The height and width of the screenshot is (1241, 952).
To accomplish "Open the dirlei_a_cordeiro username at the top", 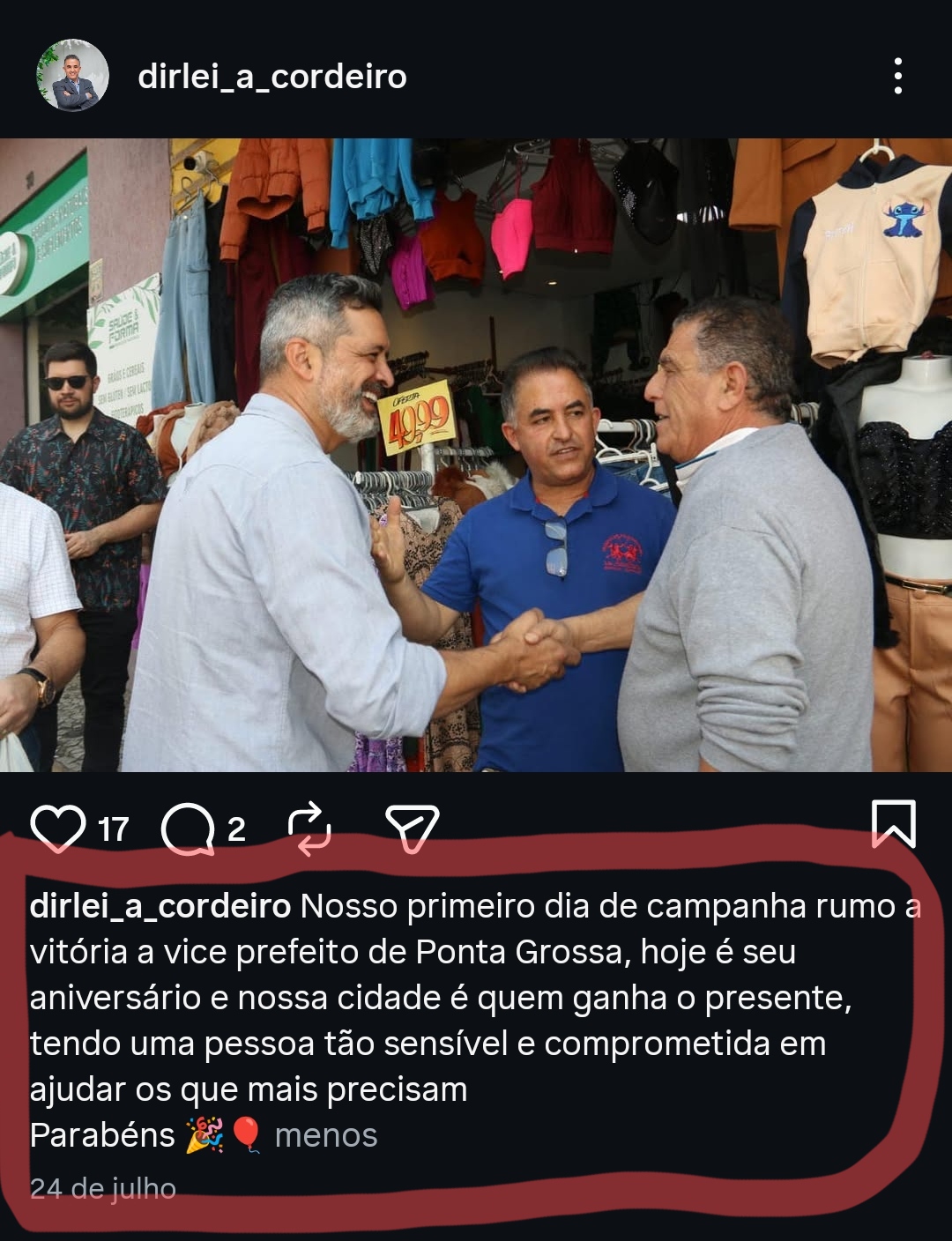I will [271, 77].
